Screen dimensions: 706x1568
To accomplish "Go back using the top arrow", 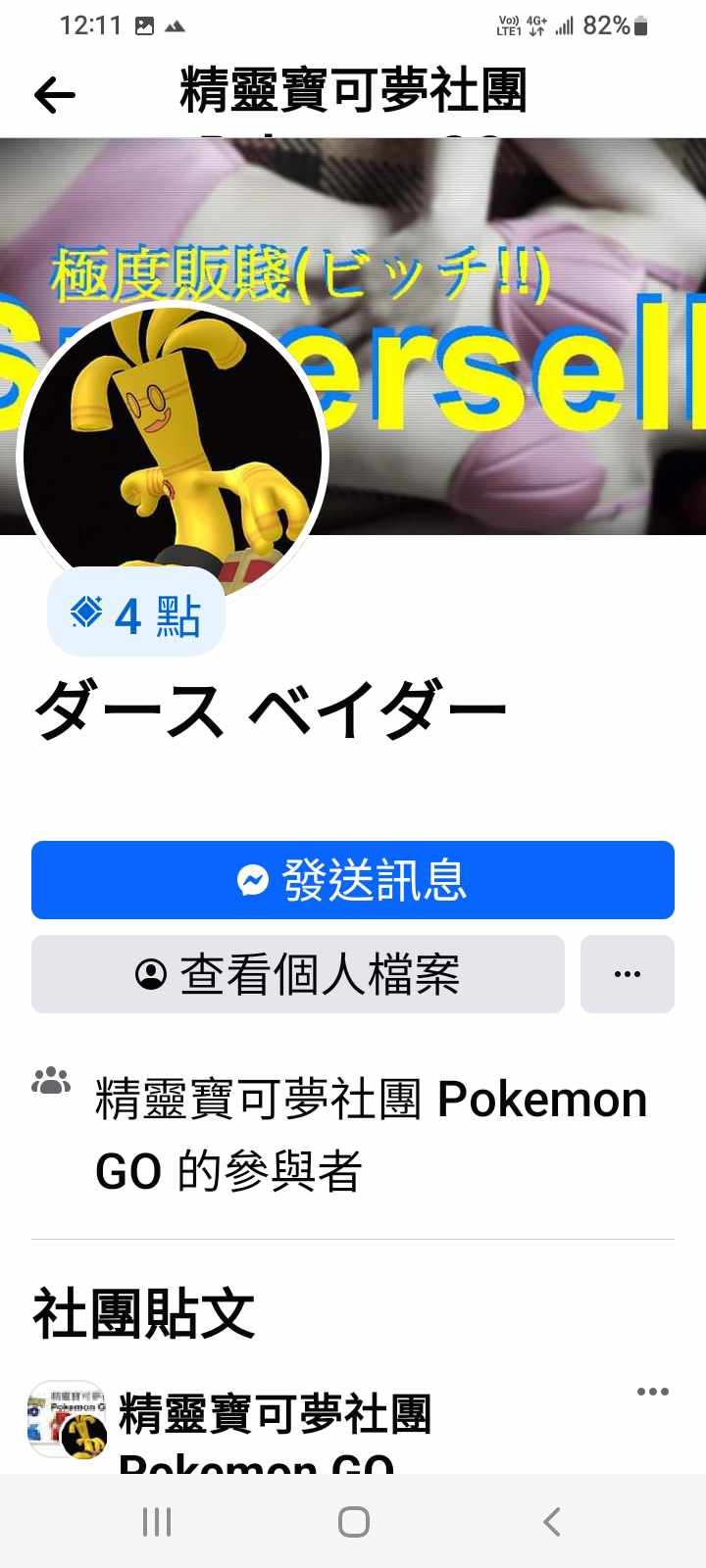I will tap(55, 95).
